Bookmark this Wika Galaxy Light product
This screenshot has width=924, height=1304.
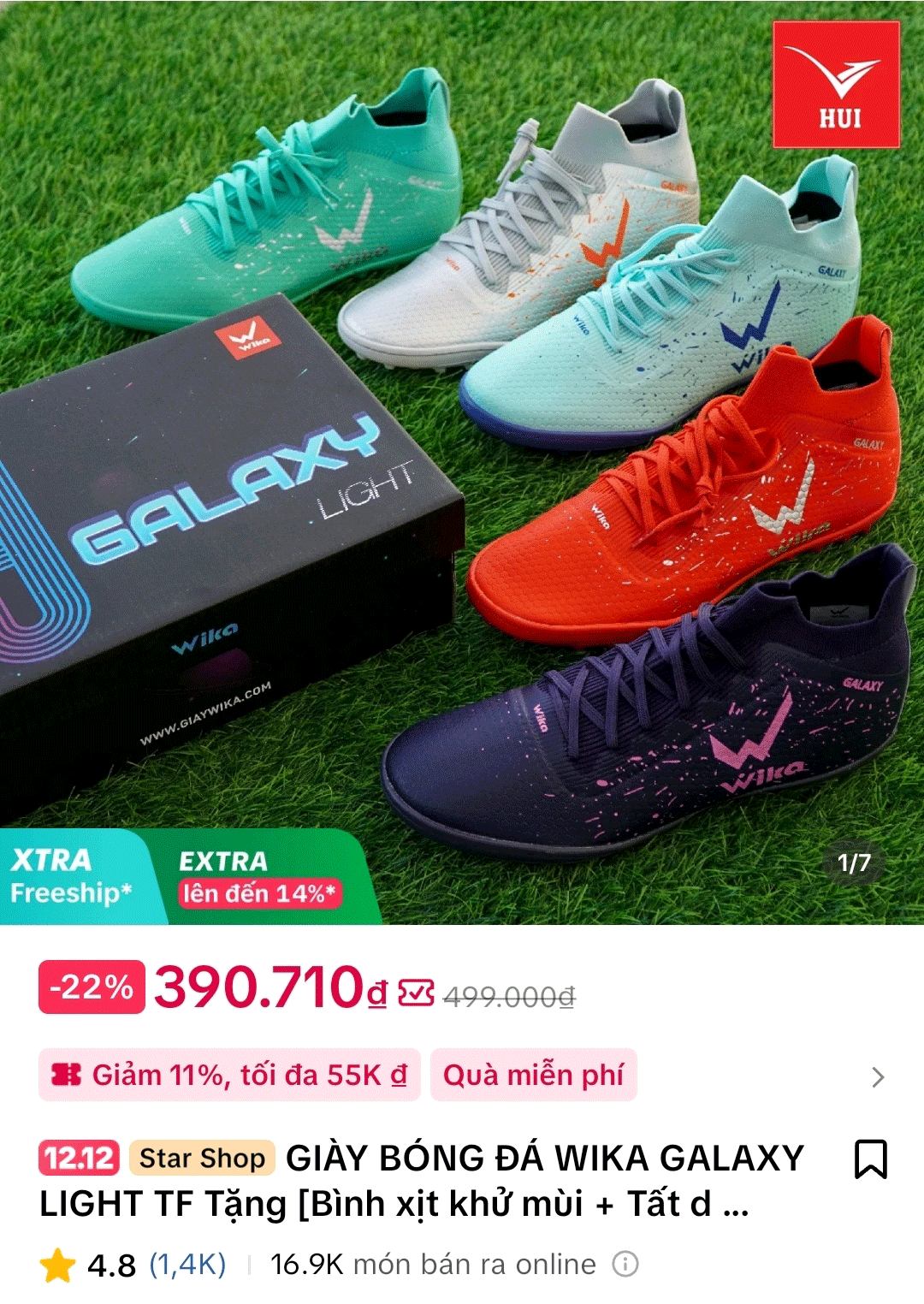pos(871,1159)
